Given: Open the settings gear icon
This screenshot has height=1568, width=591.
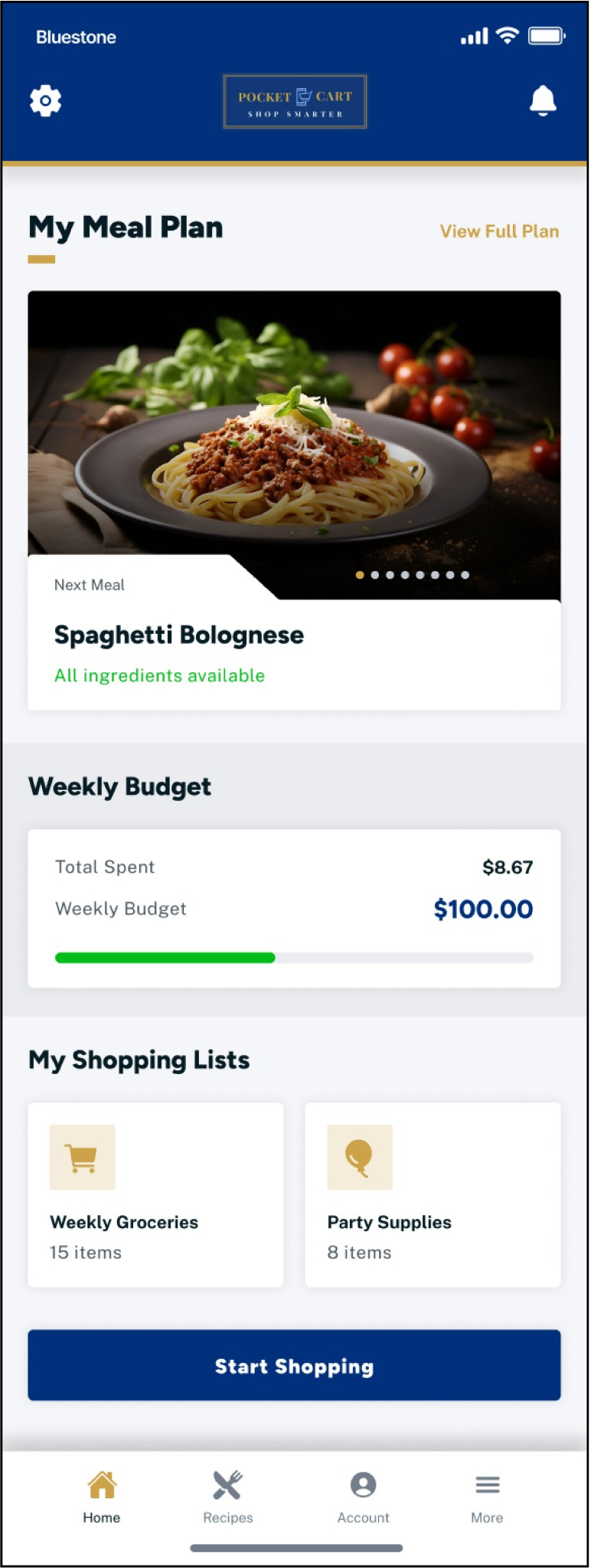Looking at the screenshot, I should 46,100.
